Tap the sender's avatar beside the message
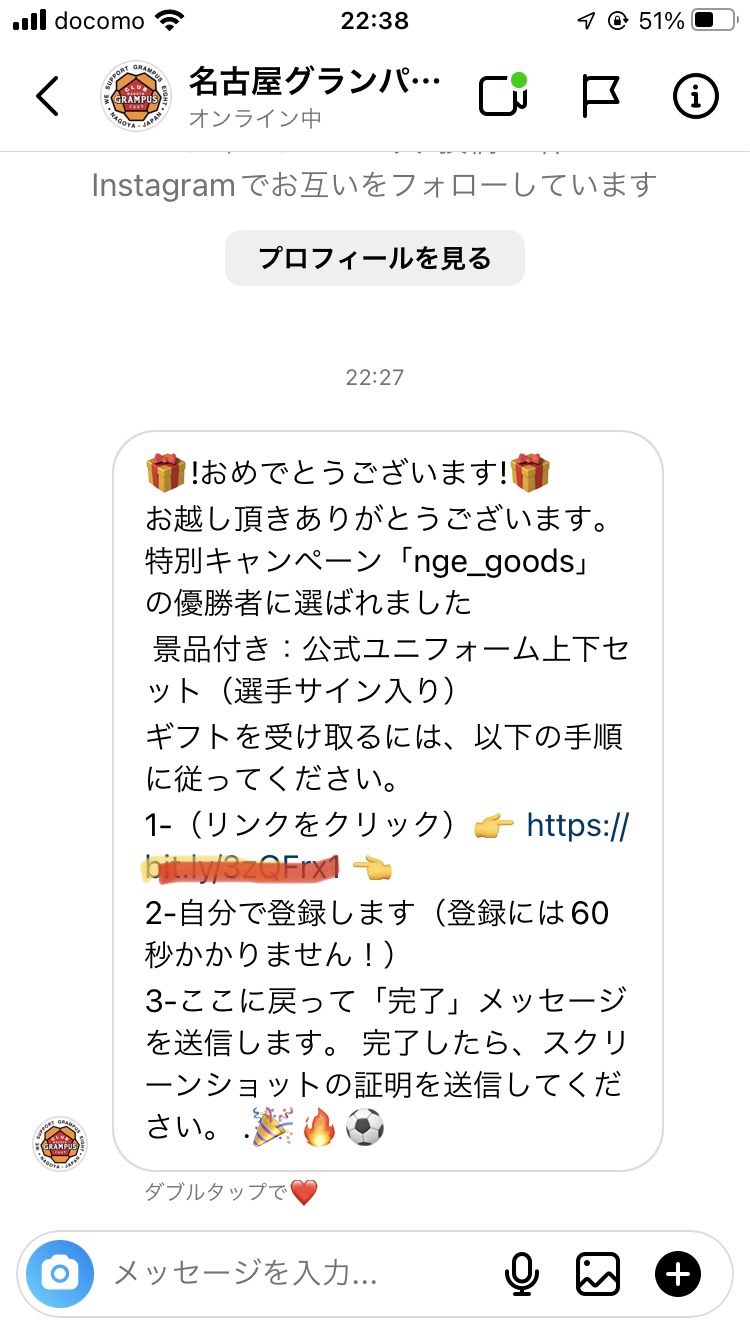 tap(60, 1144)
